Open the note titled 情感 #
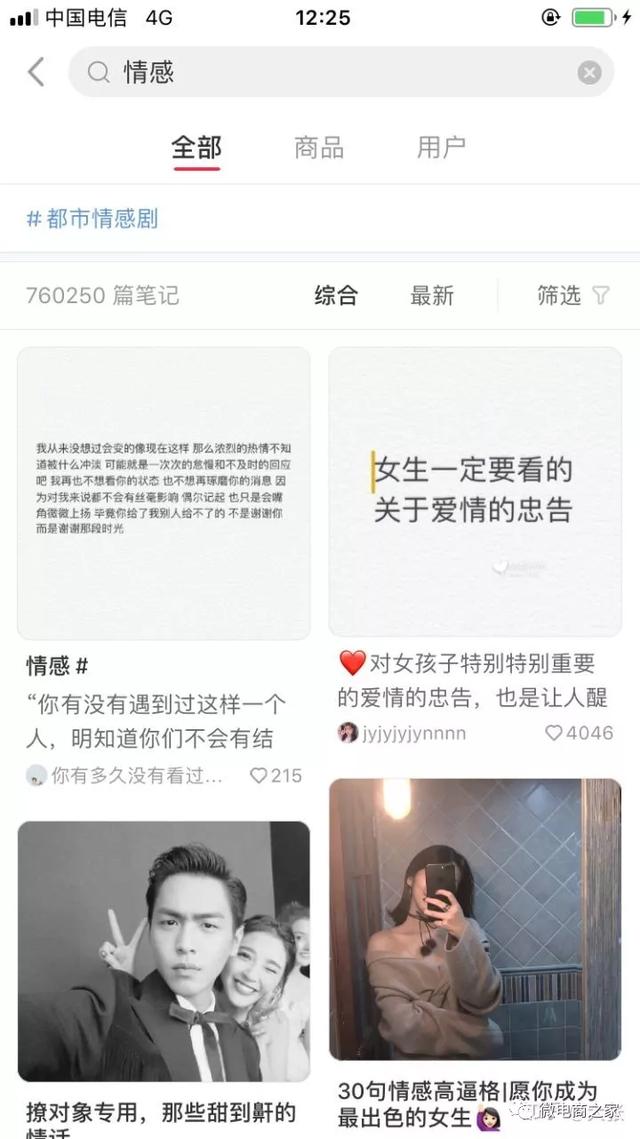Image resolution: width=640 pixels, height=1139 pixels. (x=163, y=494)
